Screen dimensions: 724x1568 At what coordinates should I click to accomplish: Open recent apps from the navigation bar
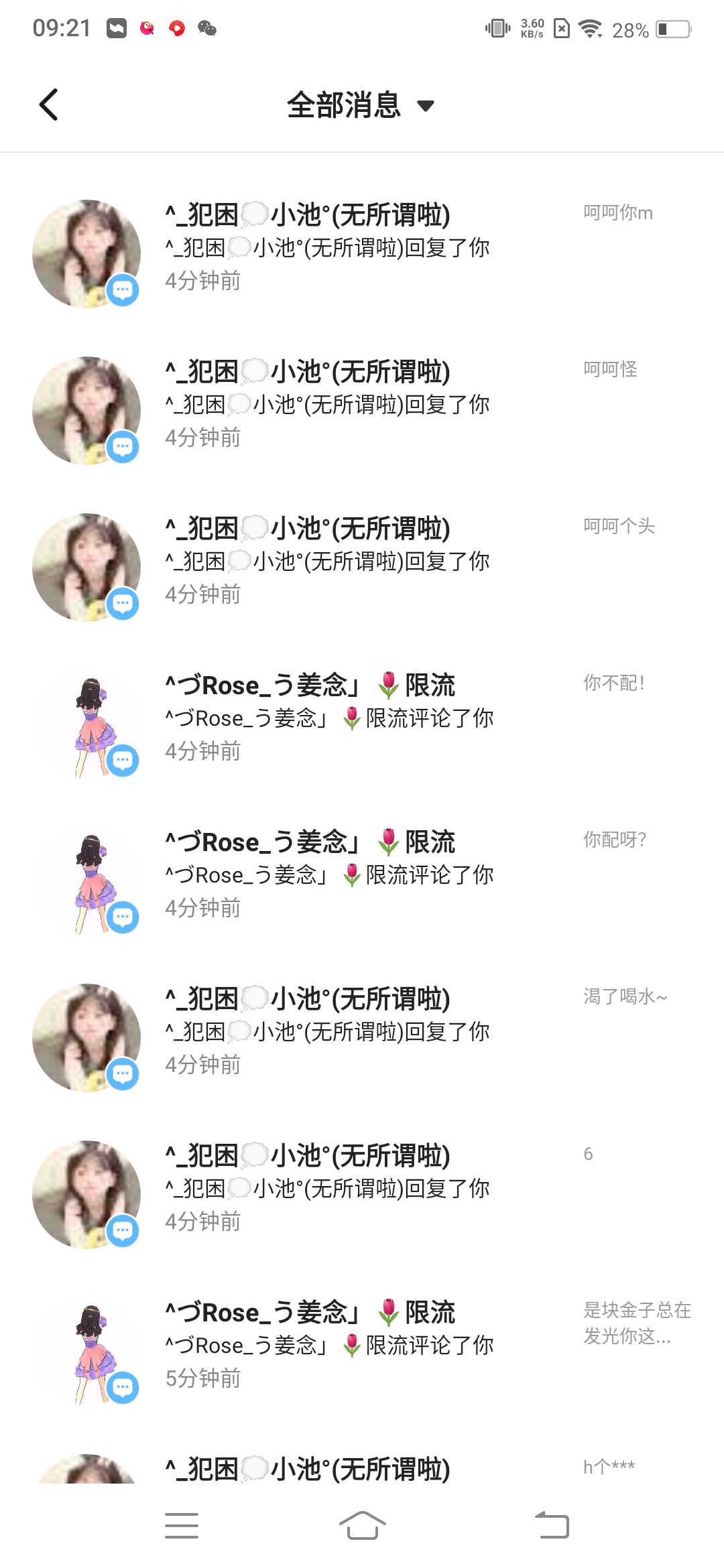click(182, 1526)
